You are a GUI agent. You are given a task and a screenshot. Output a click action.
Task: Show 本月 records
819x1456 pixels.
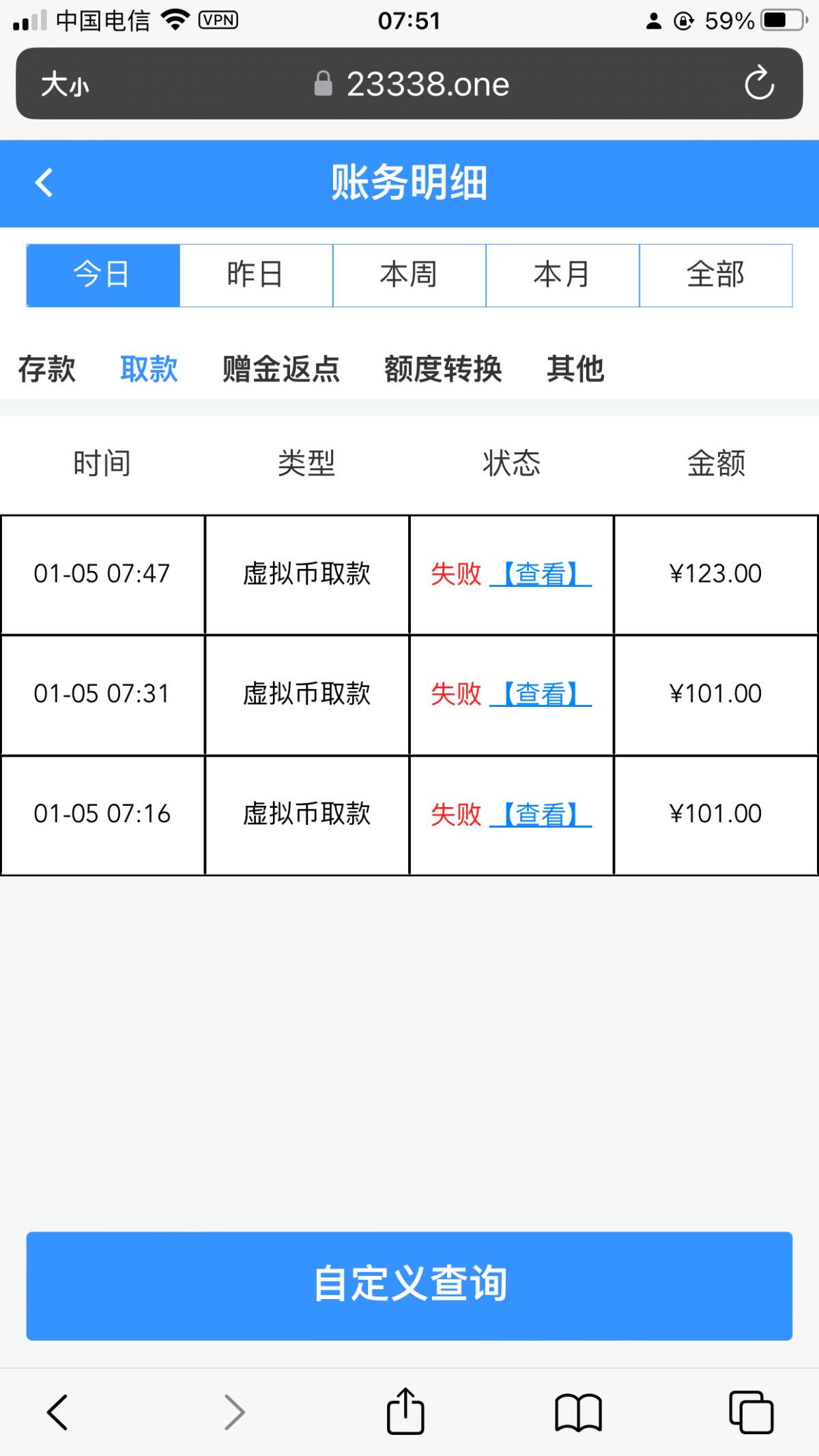point(562,276)
